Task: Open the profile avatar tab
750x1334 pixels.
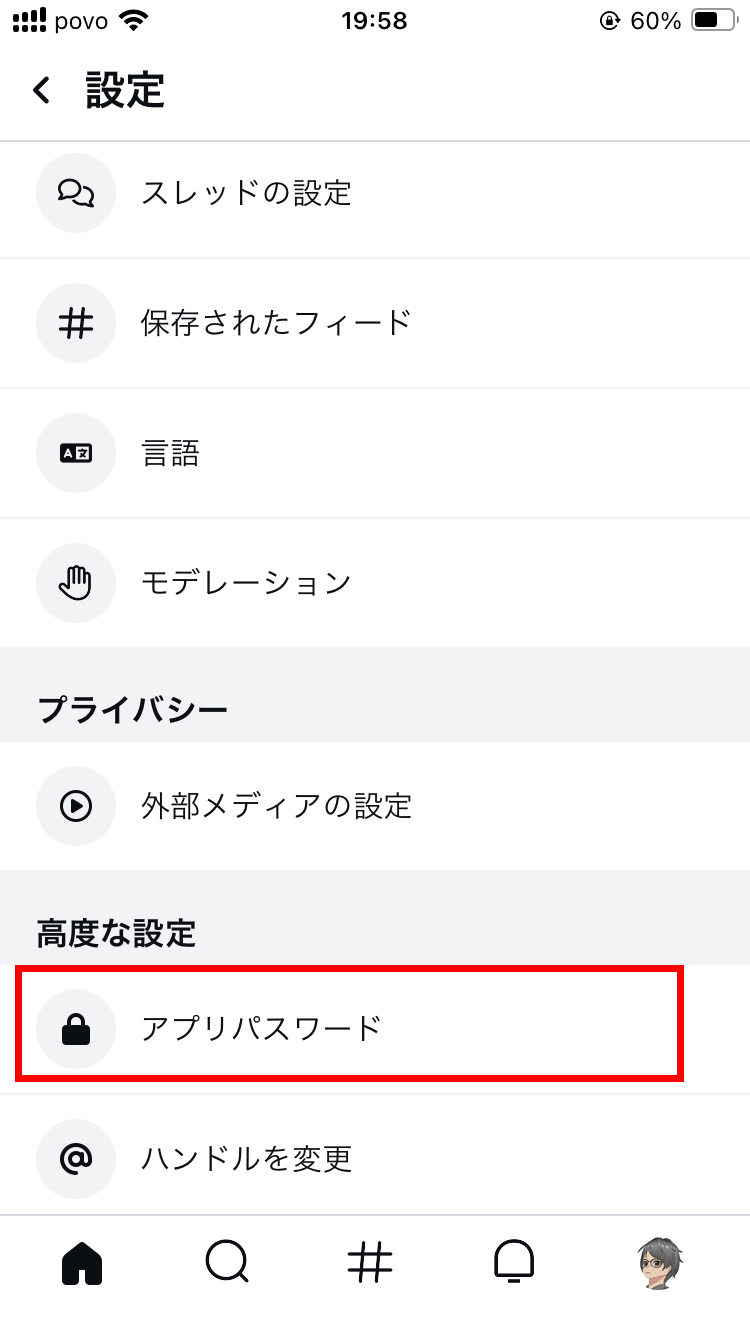Action: click(x=660, y=1262)
